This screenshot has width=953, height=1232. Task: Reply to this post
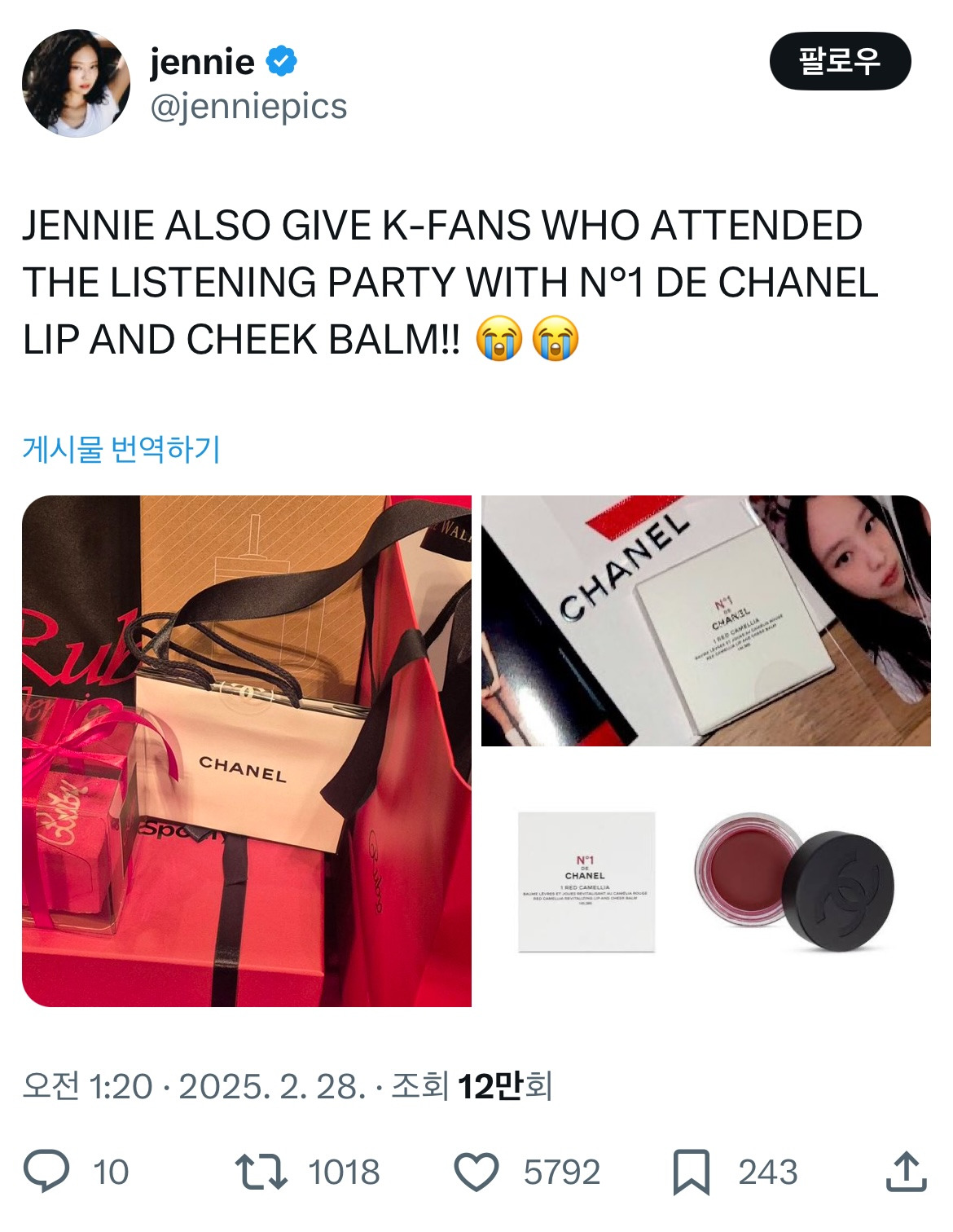[47, 1172]
